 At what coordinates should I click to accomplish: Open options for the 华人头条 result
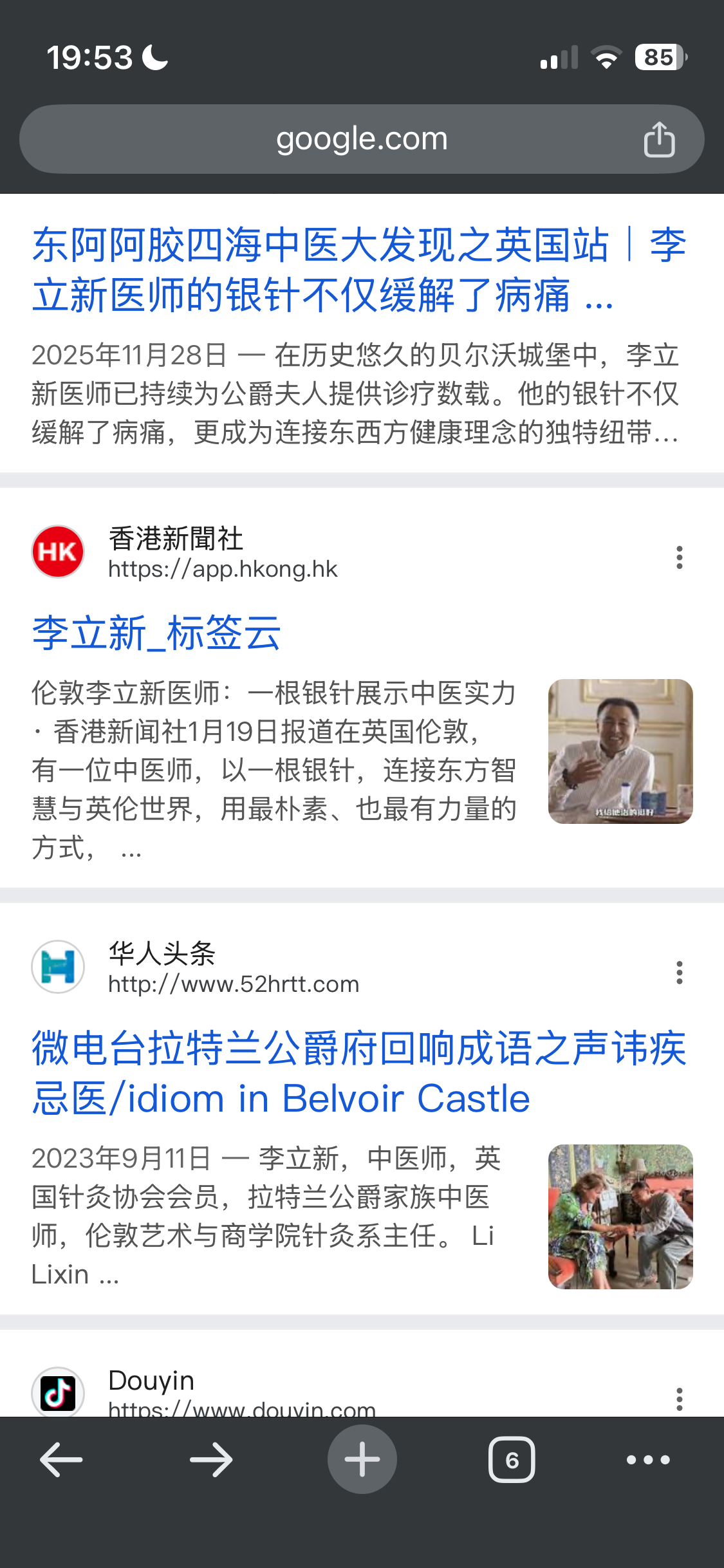pyautogui.click(x=679, y=972)
